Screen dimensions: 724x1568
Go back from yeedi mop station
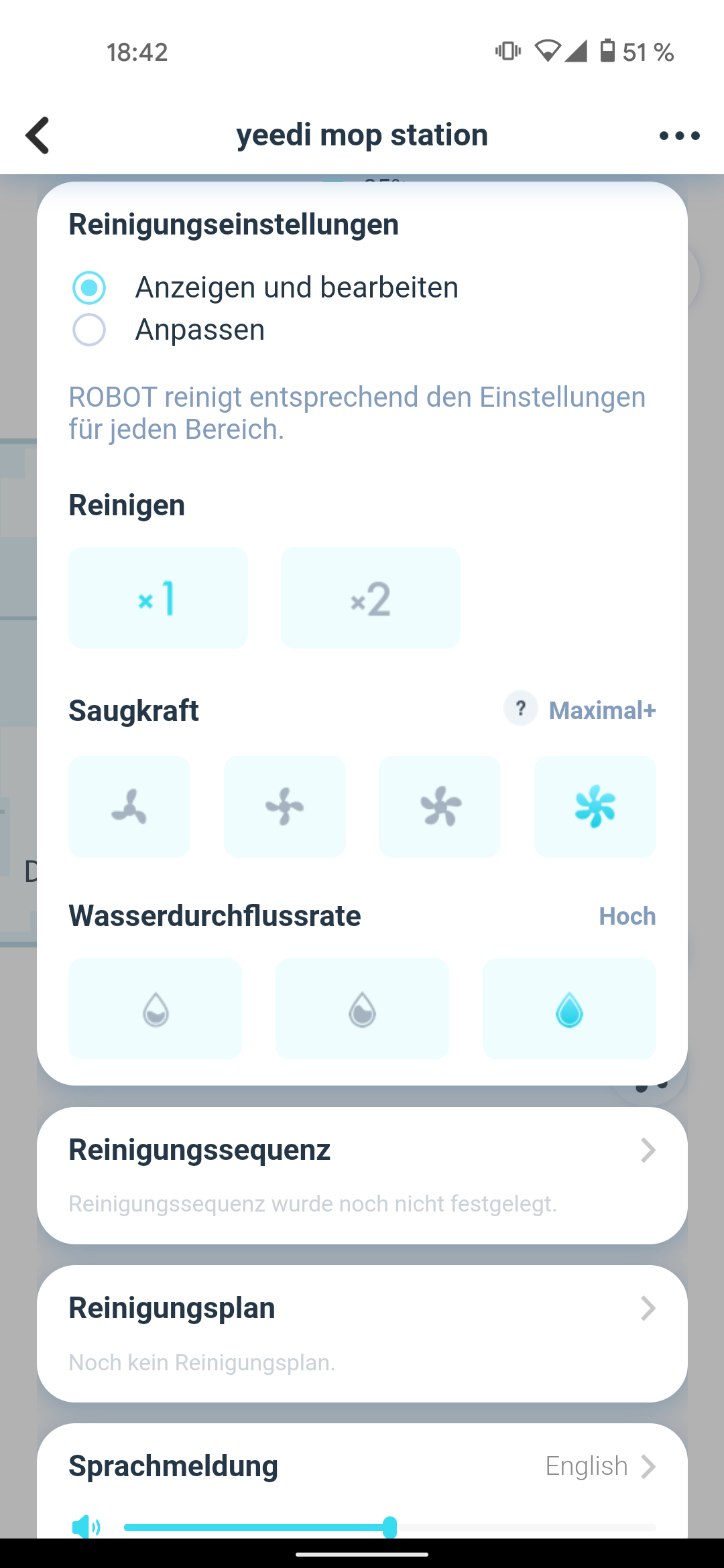38,135
